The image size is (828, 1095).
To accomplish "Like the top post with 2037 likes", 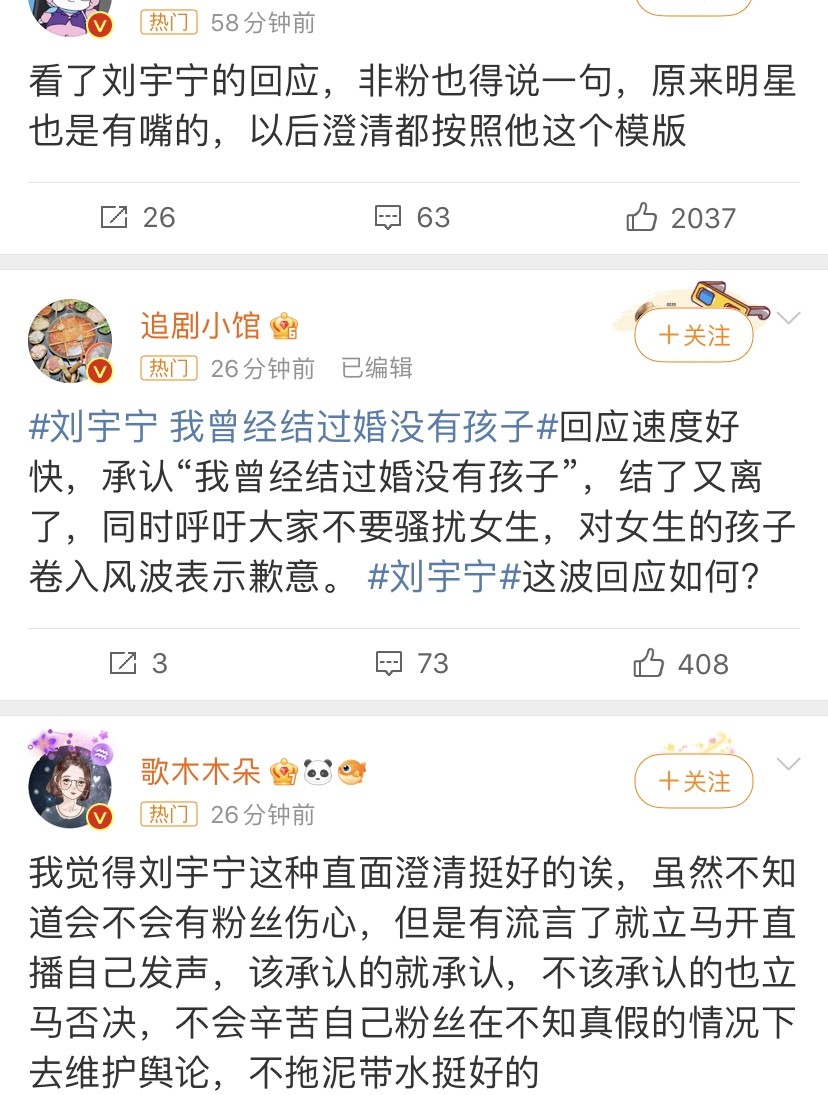I will pyautogui.click(x=681, y=217).
